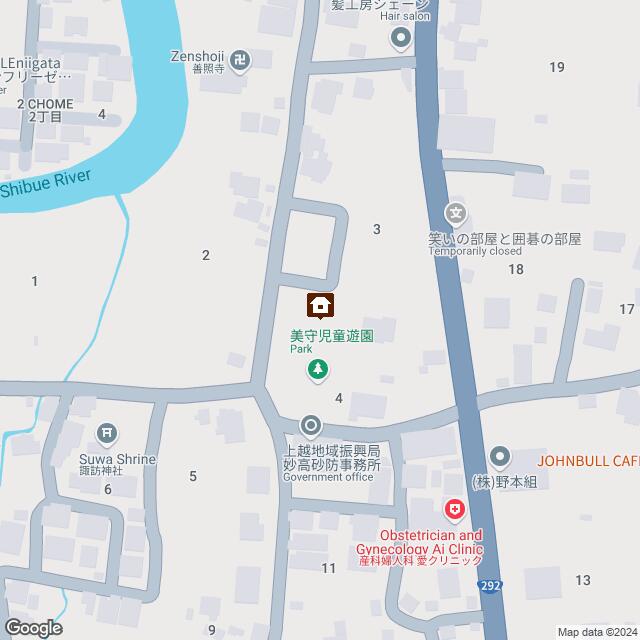The height and width of the screenshot is (640, 640).
Task: Open the green Park tree marker
Action: coord(318,373)
